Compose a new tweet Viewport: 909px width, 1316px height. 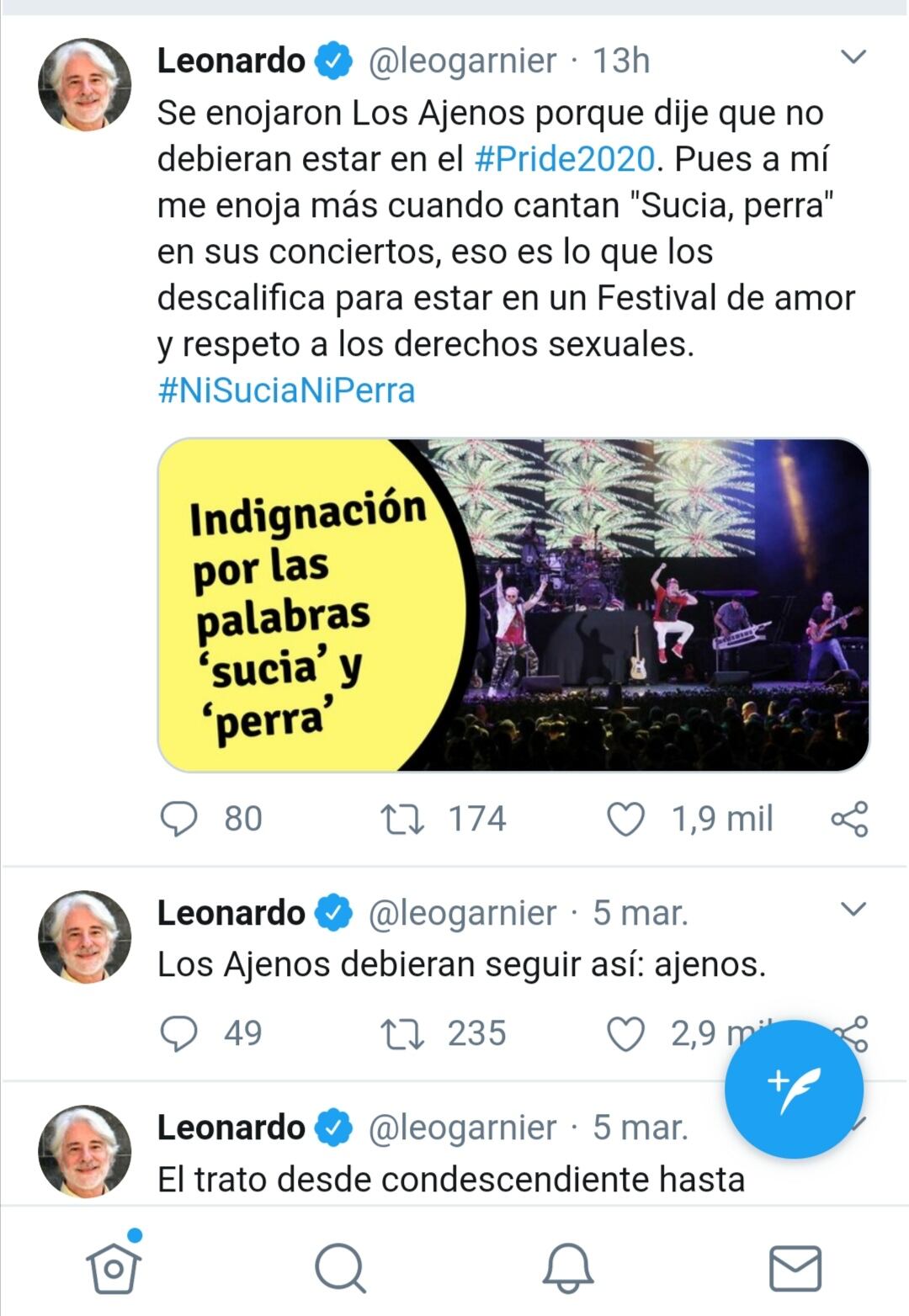click(x=794, y=1089)
